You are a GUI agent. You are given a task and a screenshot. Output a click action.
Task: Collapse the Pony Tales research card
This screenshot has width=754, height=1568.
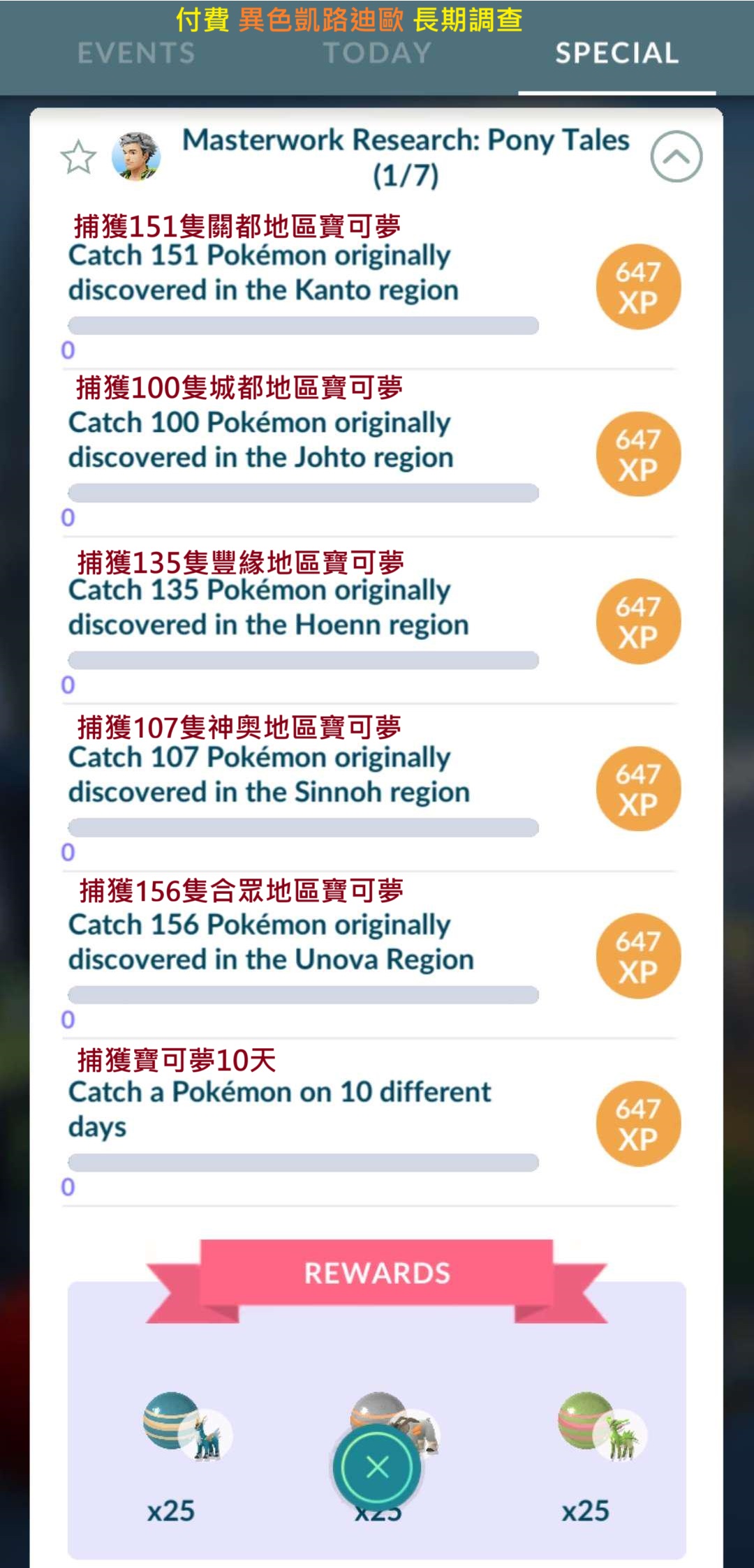(676, 156)
